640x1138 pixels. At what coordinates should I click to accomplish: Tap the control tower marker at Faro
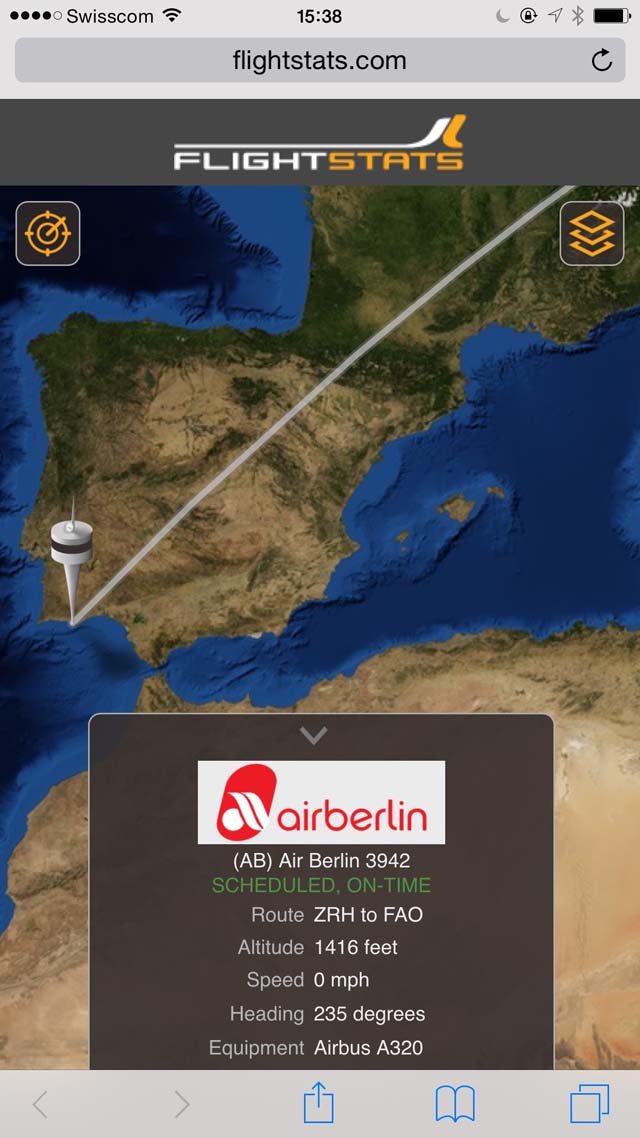[71, 559]
